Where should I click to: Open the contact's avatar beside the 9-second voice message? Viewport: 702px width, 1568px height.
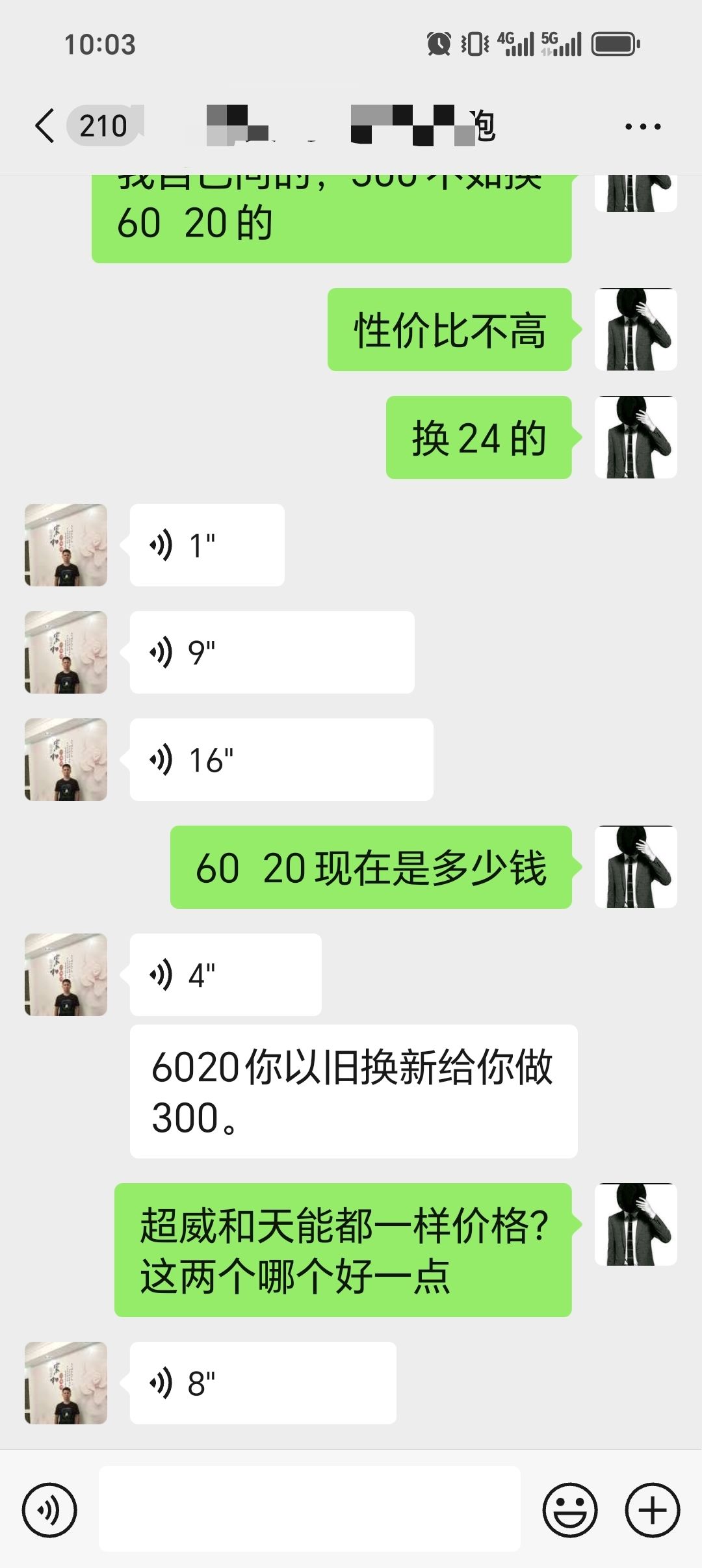pyautogui.click(x=66, y=652)
